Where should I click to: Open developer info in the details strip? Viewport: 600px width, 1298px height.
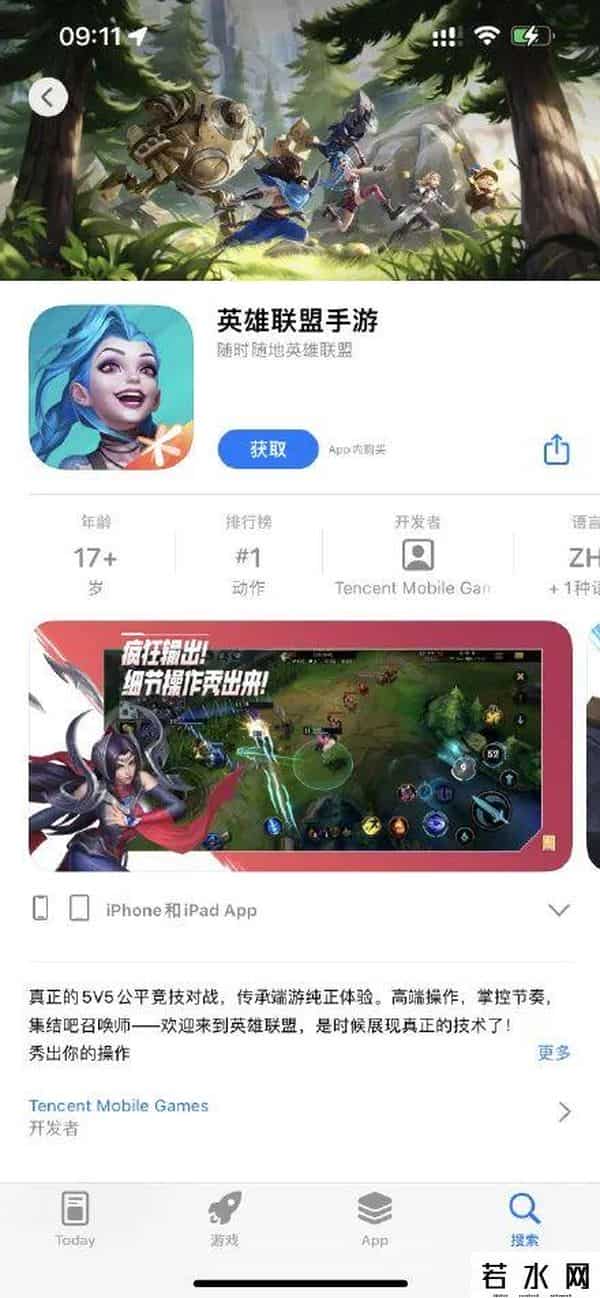[417, 558]
